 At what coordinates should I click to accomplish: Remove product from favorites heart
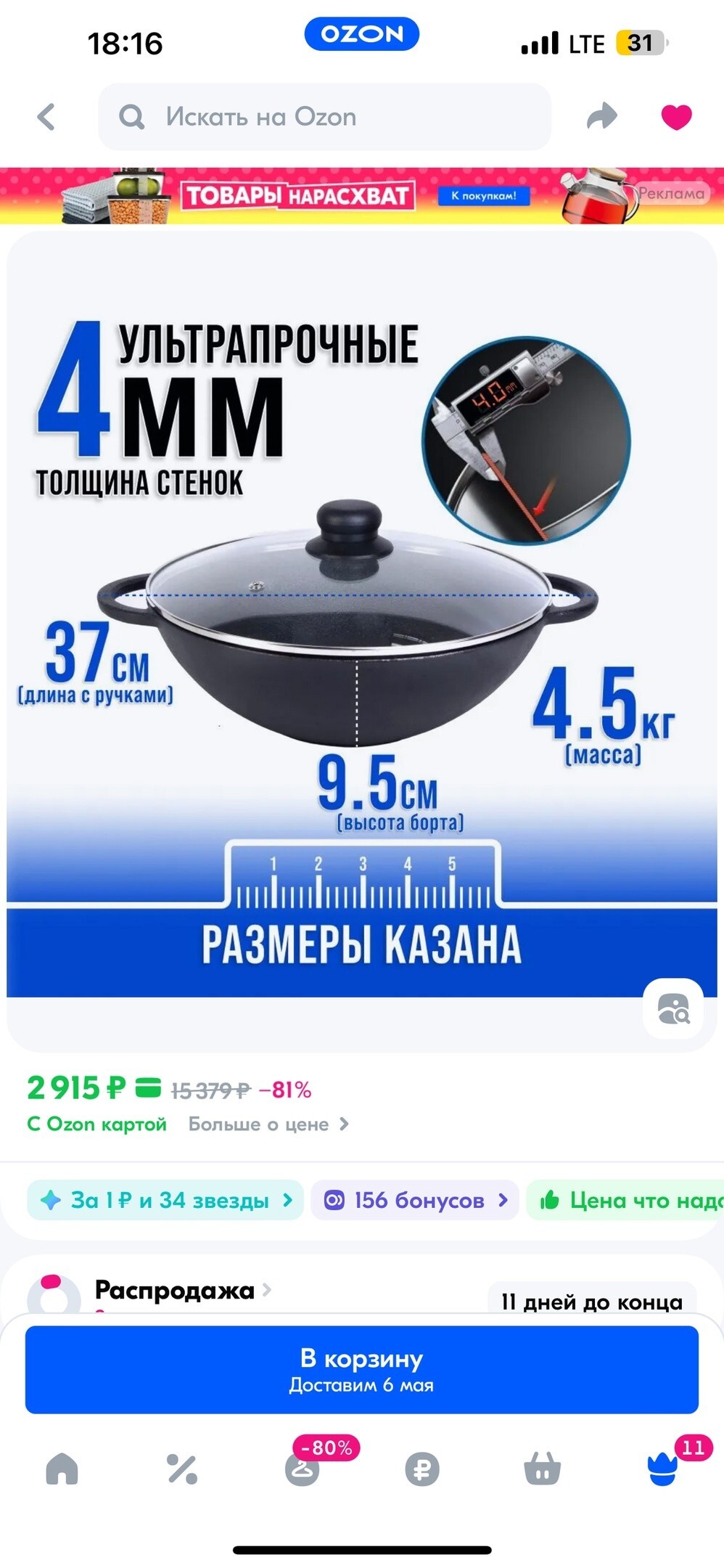click(676, 116)
